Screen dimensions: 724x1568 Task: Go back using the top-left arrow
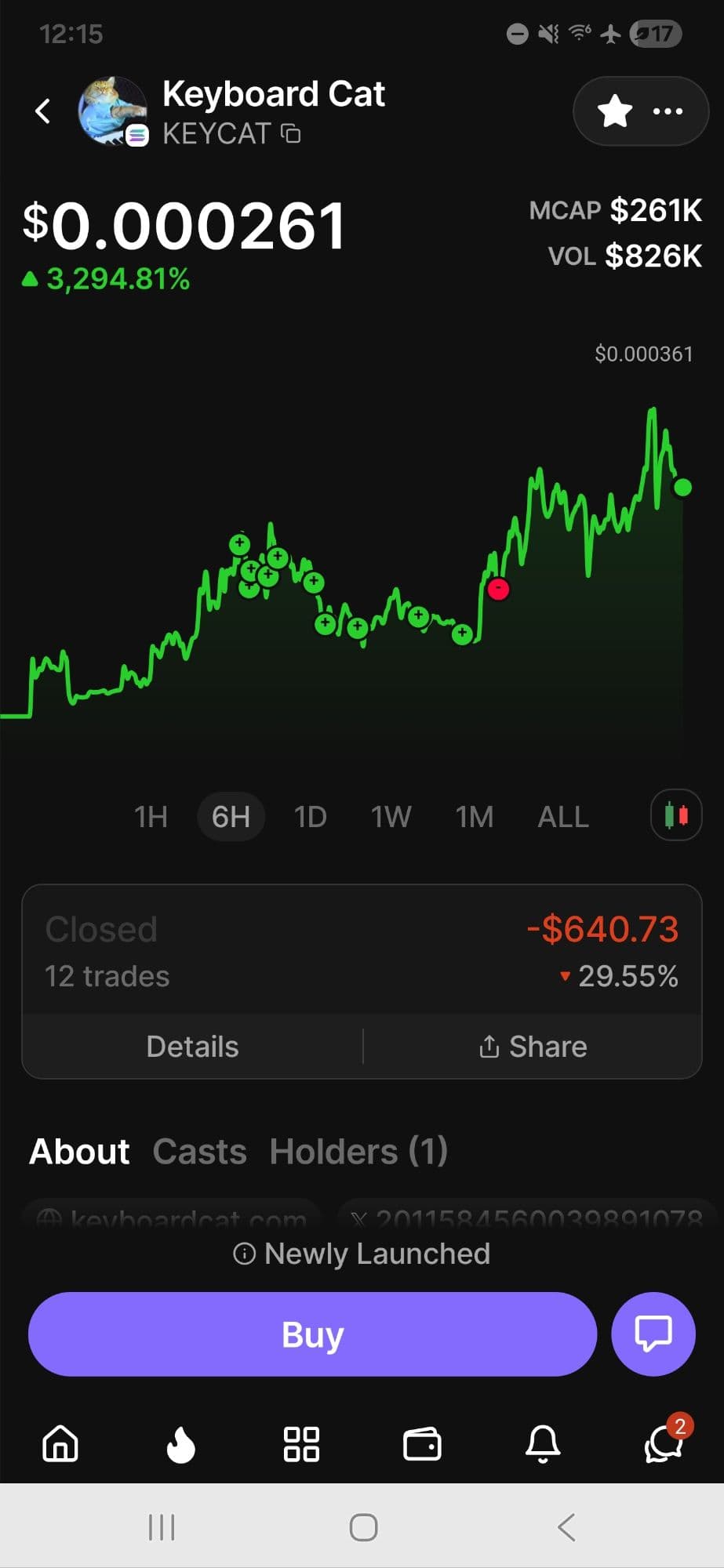pyautogui.click(x=43, y=111)
